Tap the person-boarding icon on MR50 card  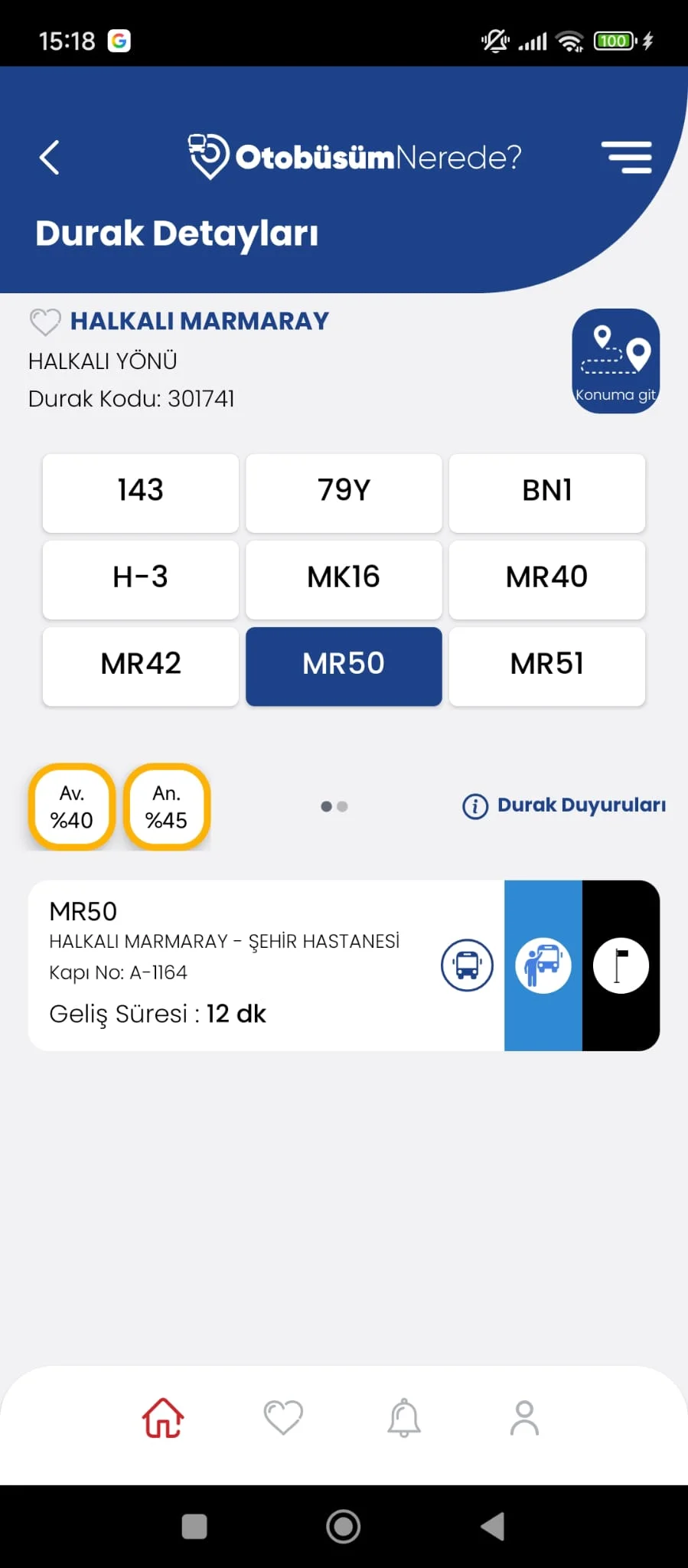point(543,965)
